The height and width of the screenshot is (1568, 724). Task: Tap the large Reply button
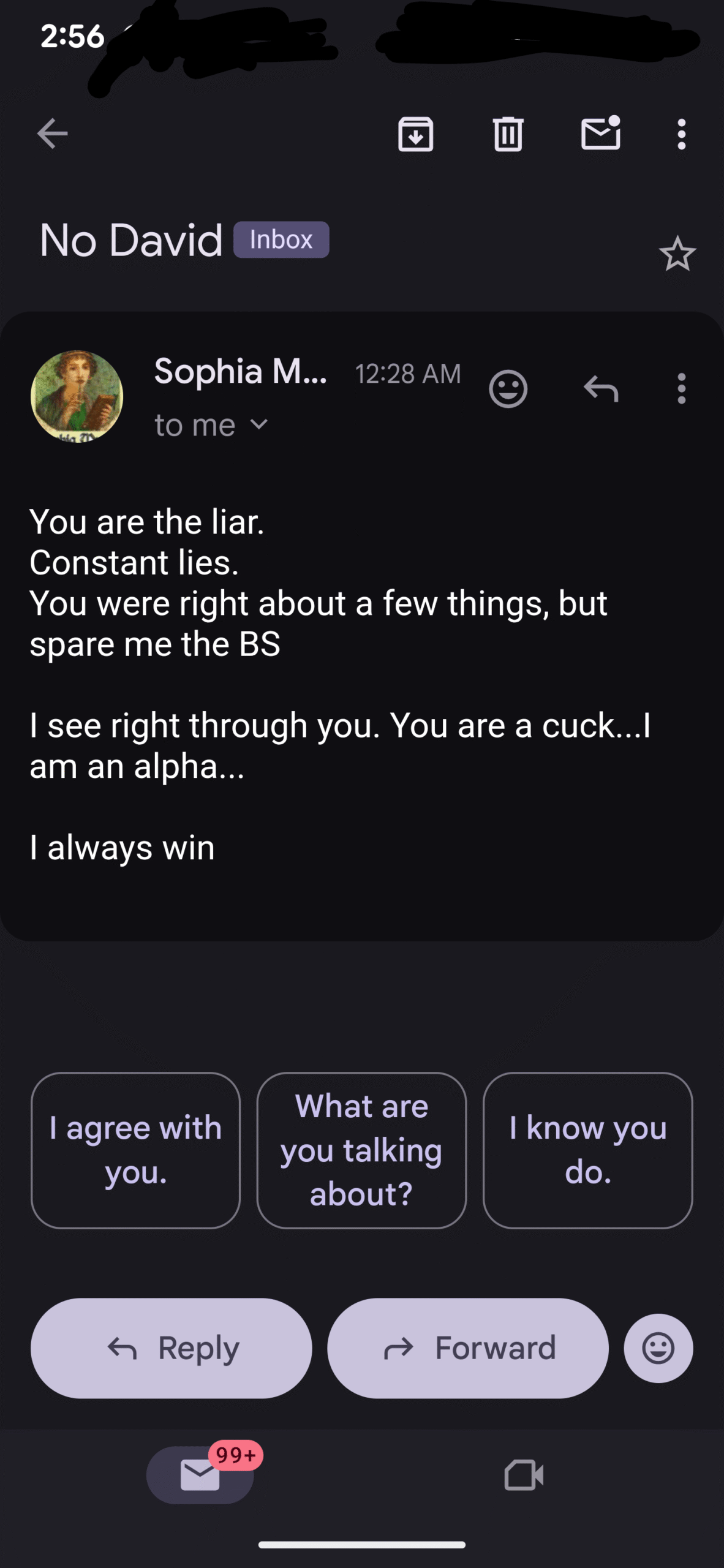click(172, 1347)
